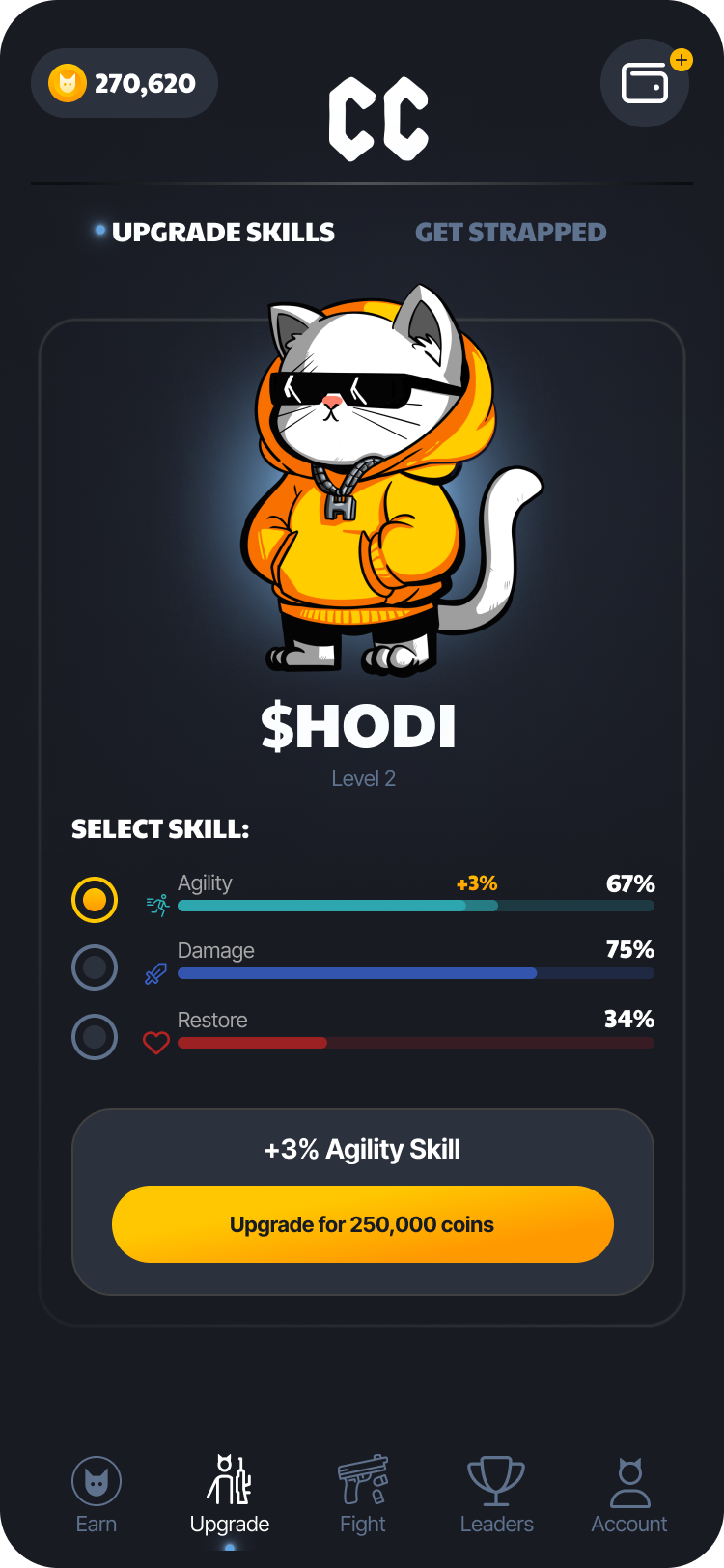The width and height of the screenshot is (724, 1568).
Task: Select the Agility skill
Action: point(95,900)
